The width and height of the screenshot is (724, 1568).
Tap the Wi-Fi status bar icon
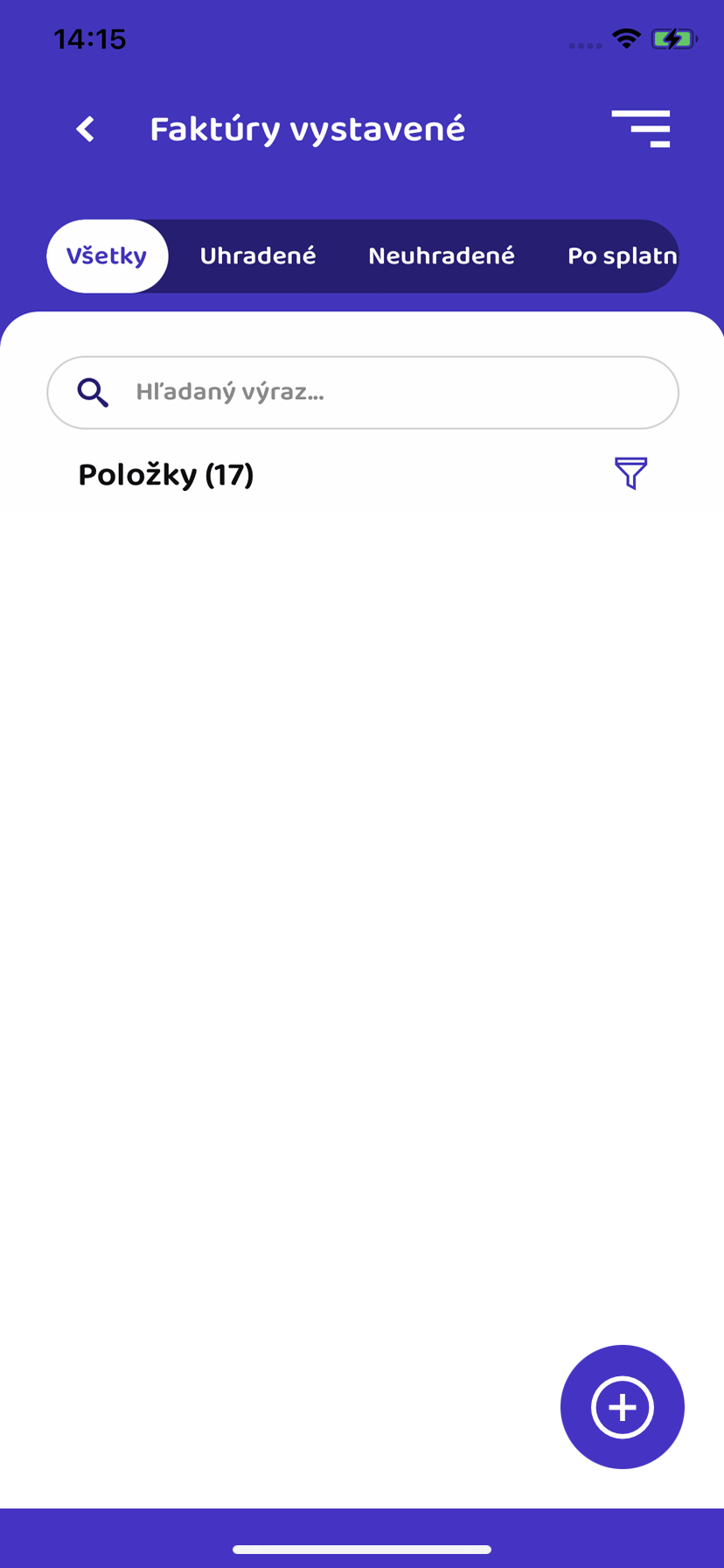pos(626,38)
